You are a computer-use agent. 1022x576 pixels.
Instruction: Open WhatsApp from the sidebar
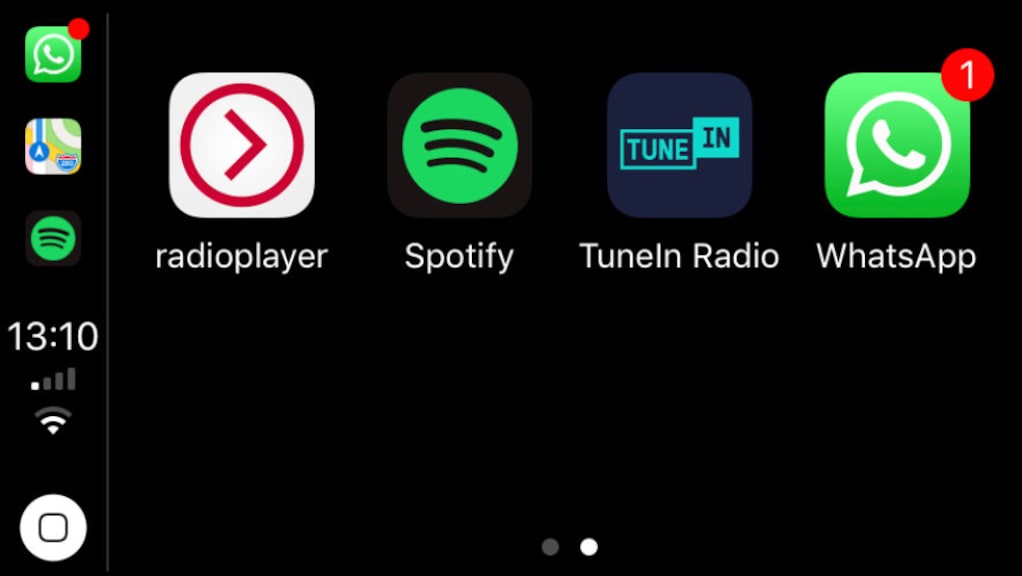[x=53, y=54]
